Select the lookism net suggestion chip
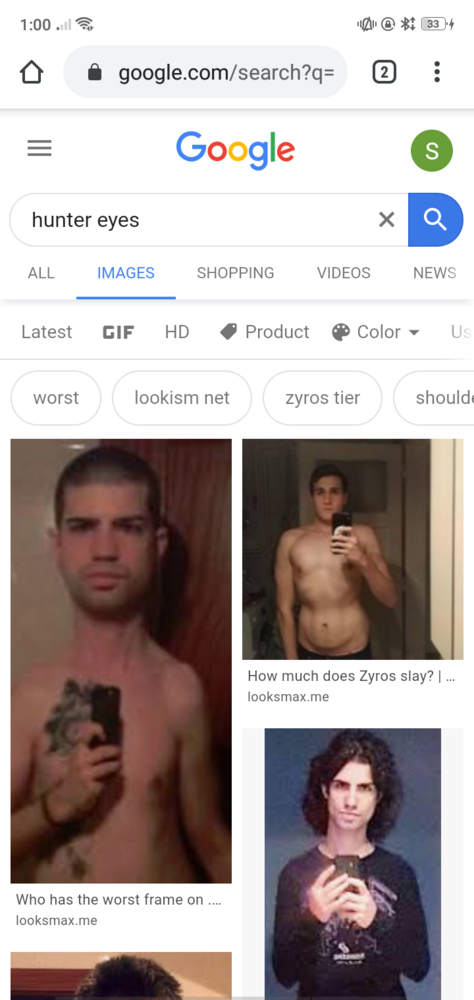The height and width of the screenshot is (1000, 474). [182, 398]
